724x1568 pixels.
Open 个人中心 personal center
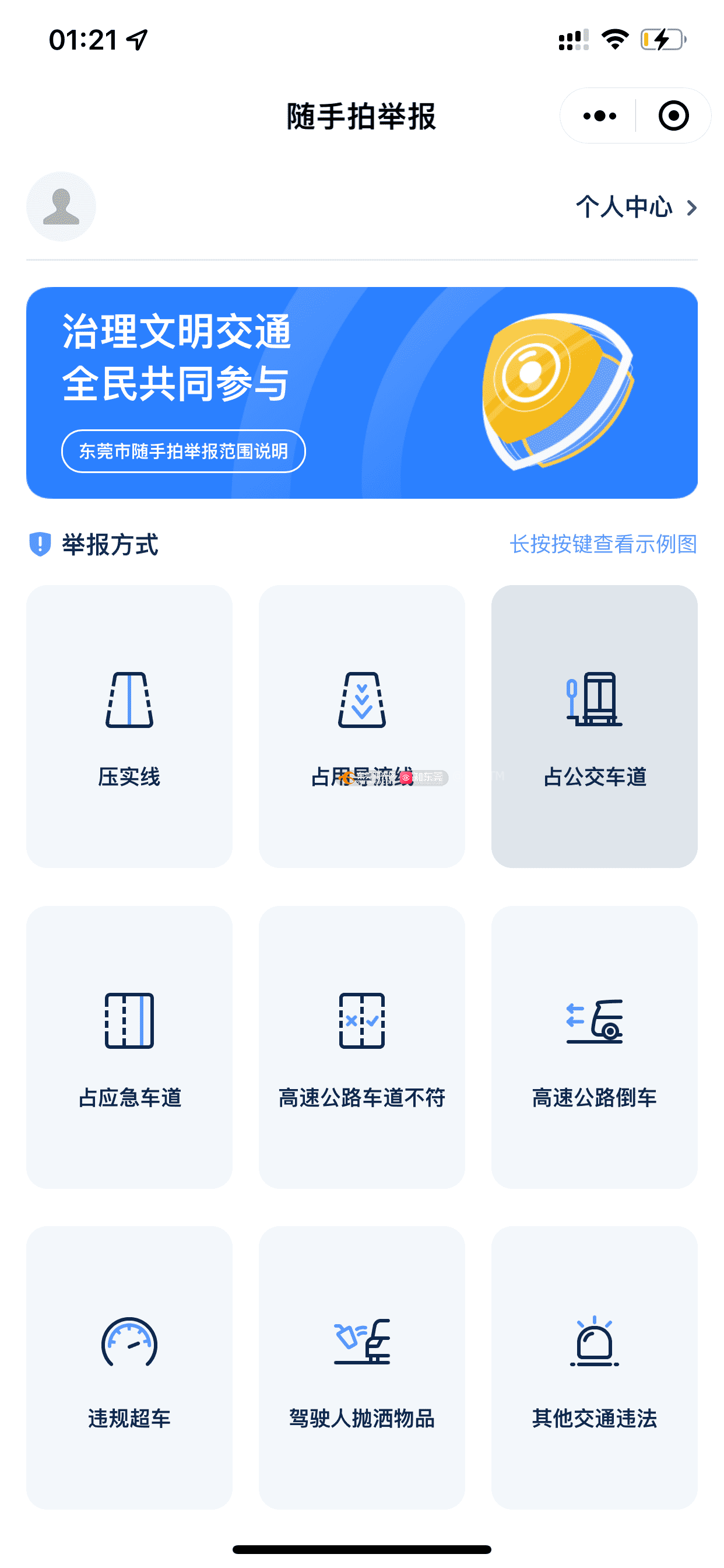click(x=635, y=207)
